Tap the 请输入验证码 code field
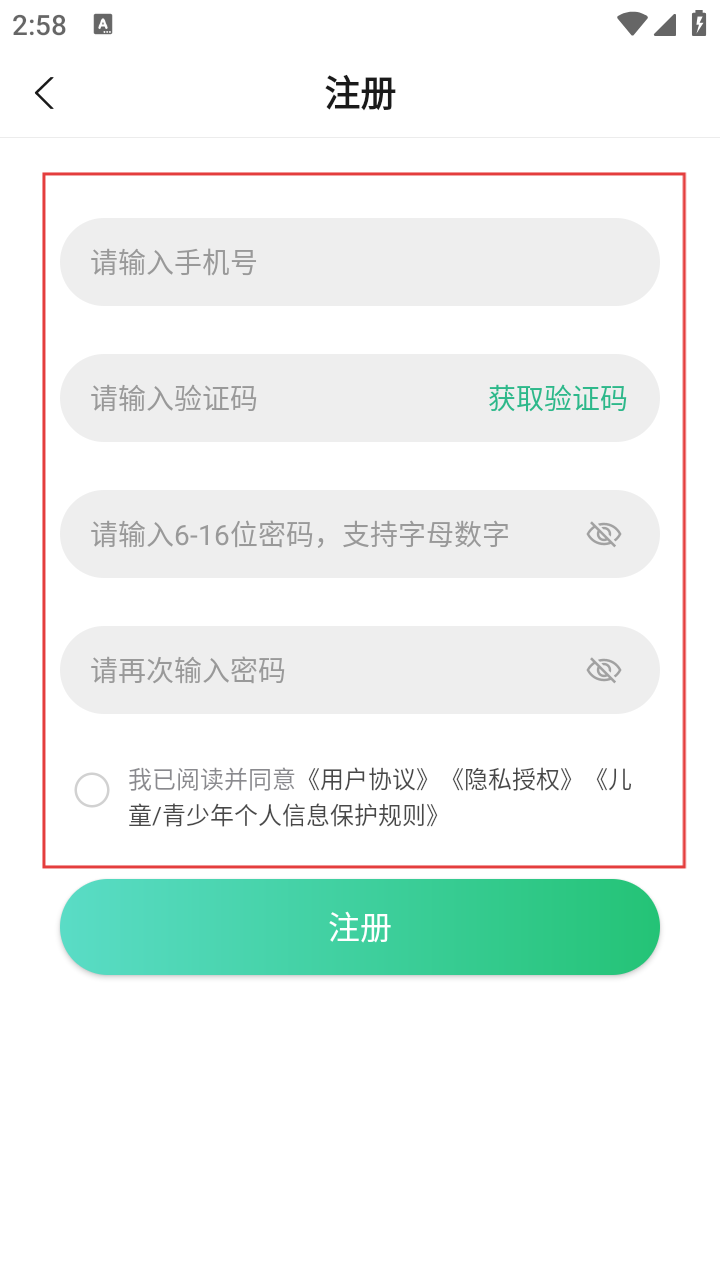Viewport: 720px width, 1280px height. point(260,398)
